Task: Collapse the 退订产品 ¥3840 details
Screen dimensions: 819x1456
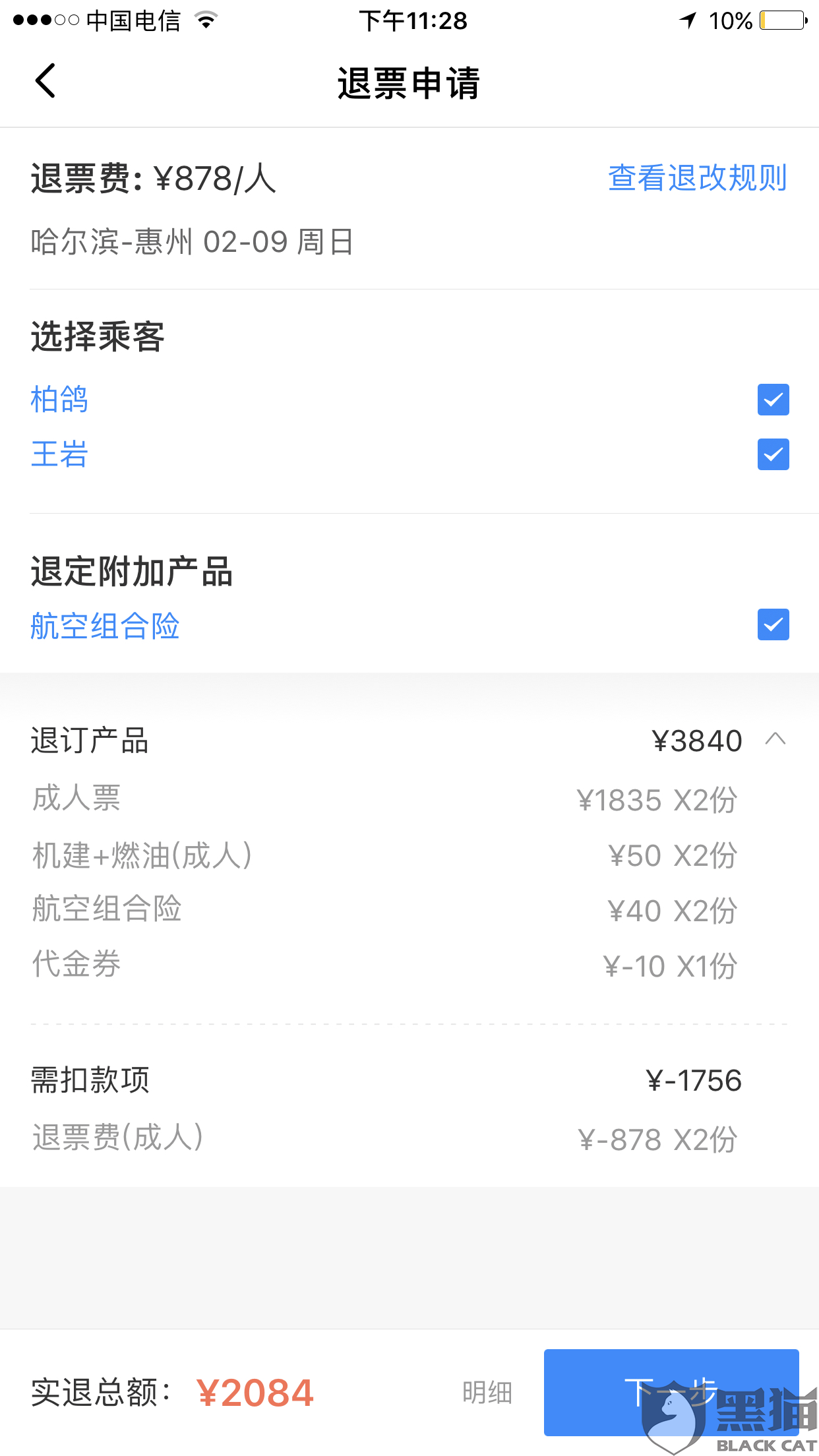Action: pyautogui.click(x=775, y=739)
